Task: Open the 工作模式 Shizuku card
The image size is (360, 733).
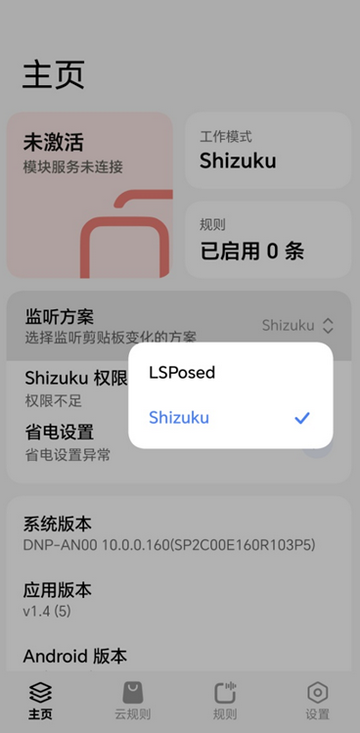Action: tap(268, 150)
